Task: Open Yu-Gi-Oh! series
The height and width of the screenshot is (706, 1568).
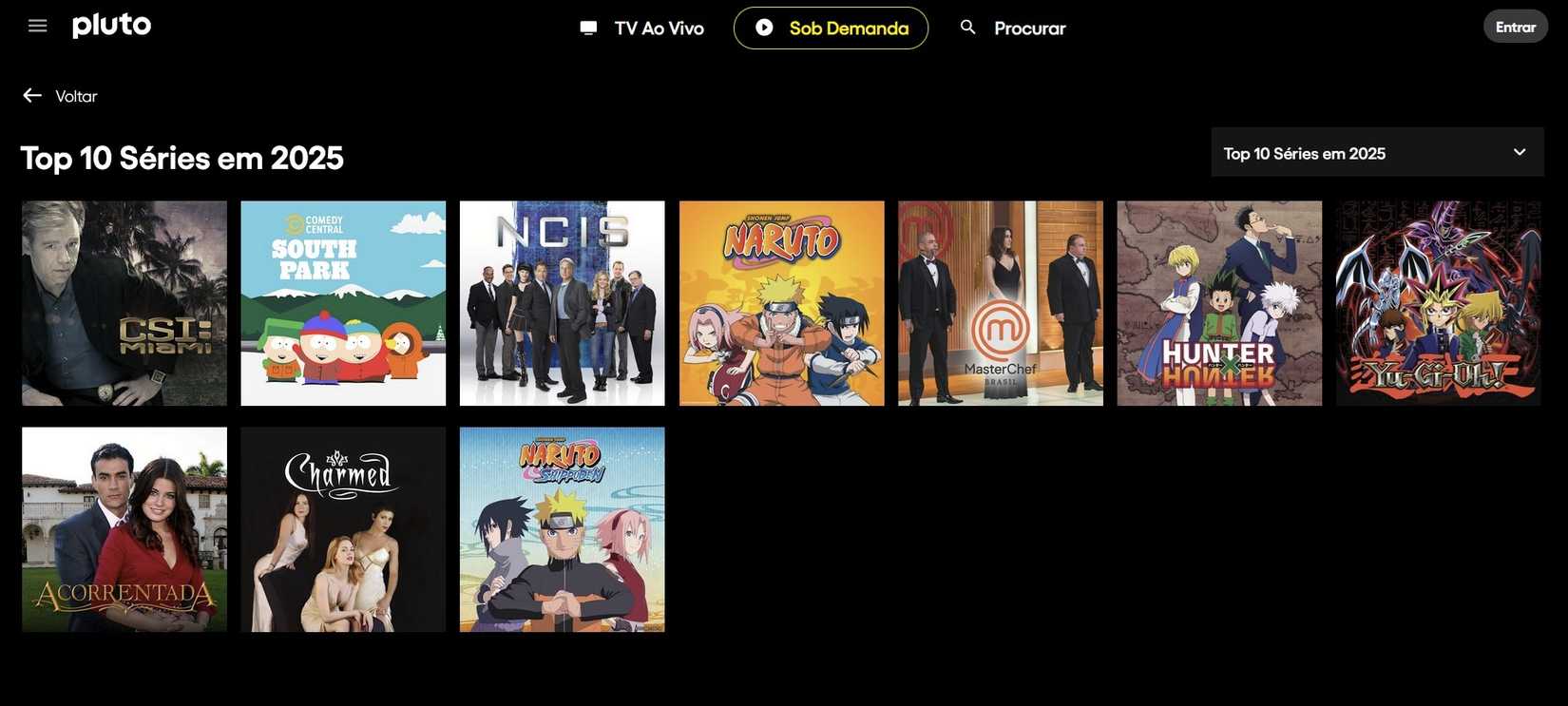Action: click(1439, 303)
